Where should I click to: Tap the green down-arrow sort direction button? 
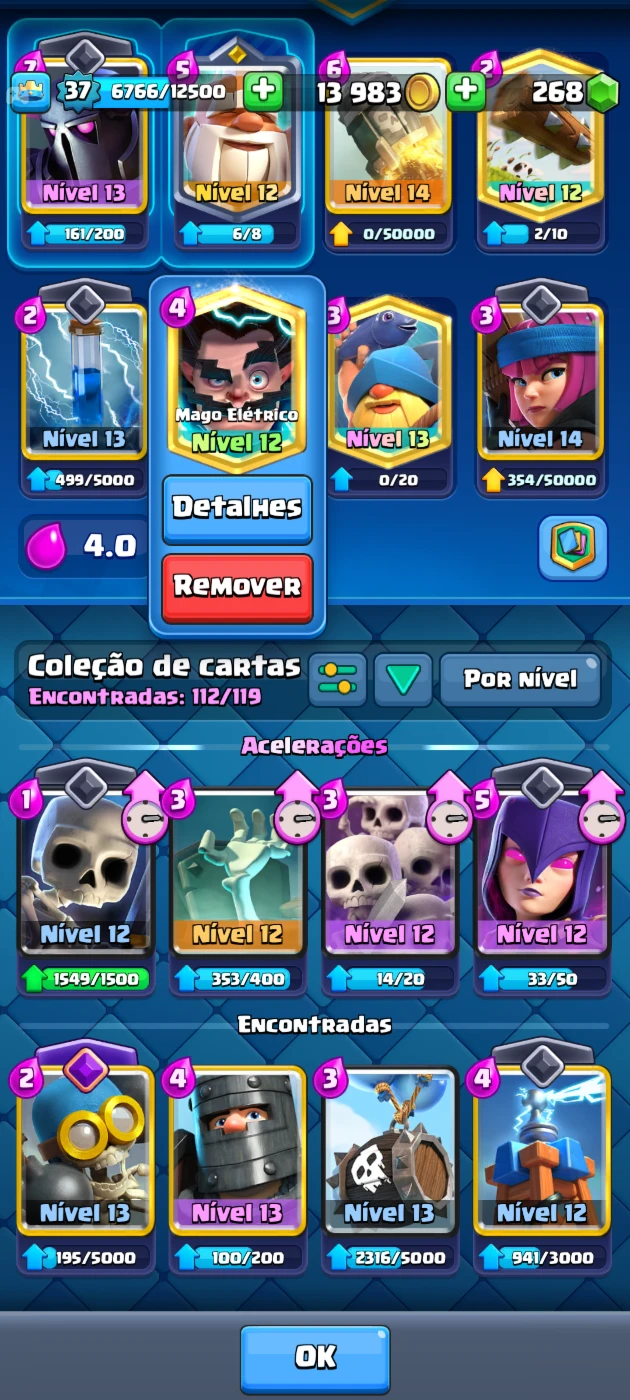[403, 681]
